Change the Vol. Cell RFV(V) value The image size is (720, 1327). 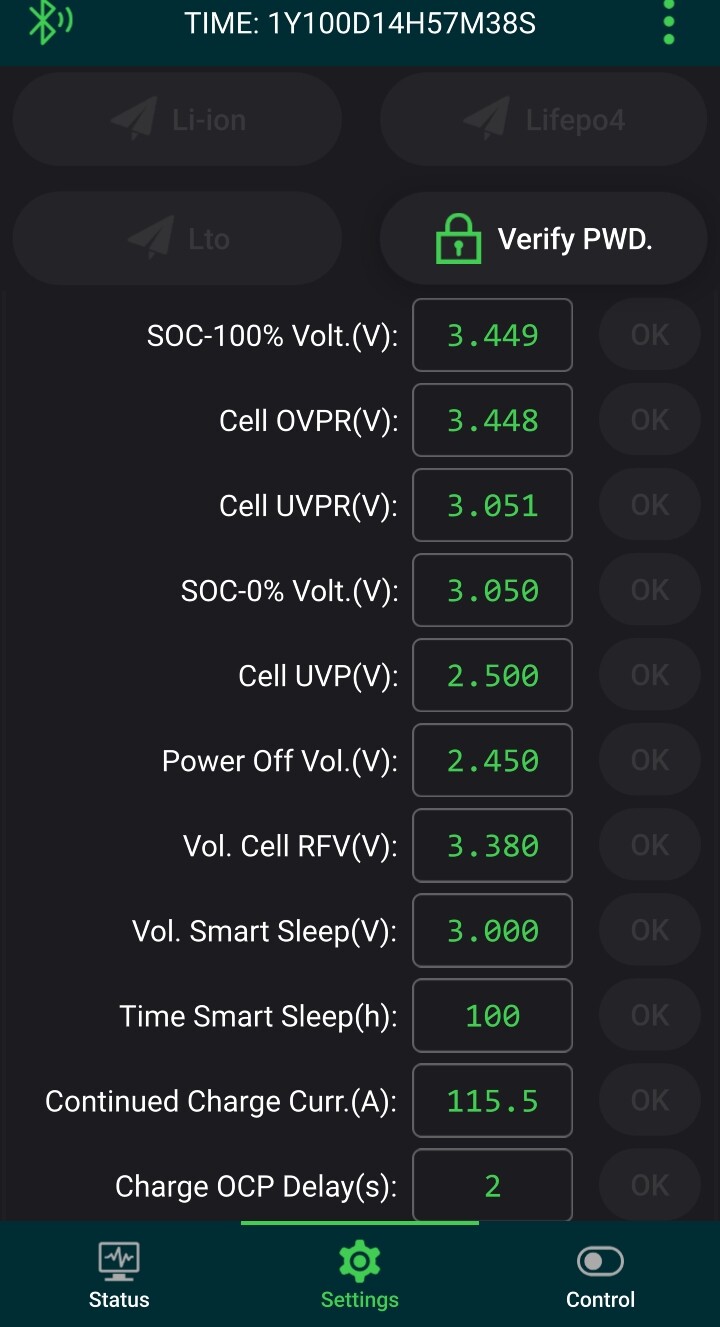492,845
